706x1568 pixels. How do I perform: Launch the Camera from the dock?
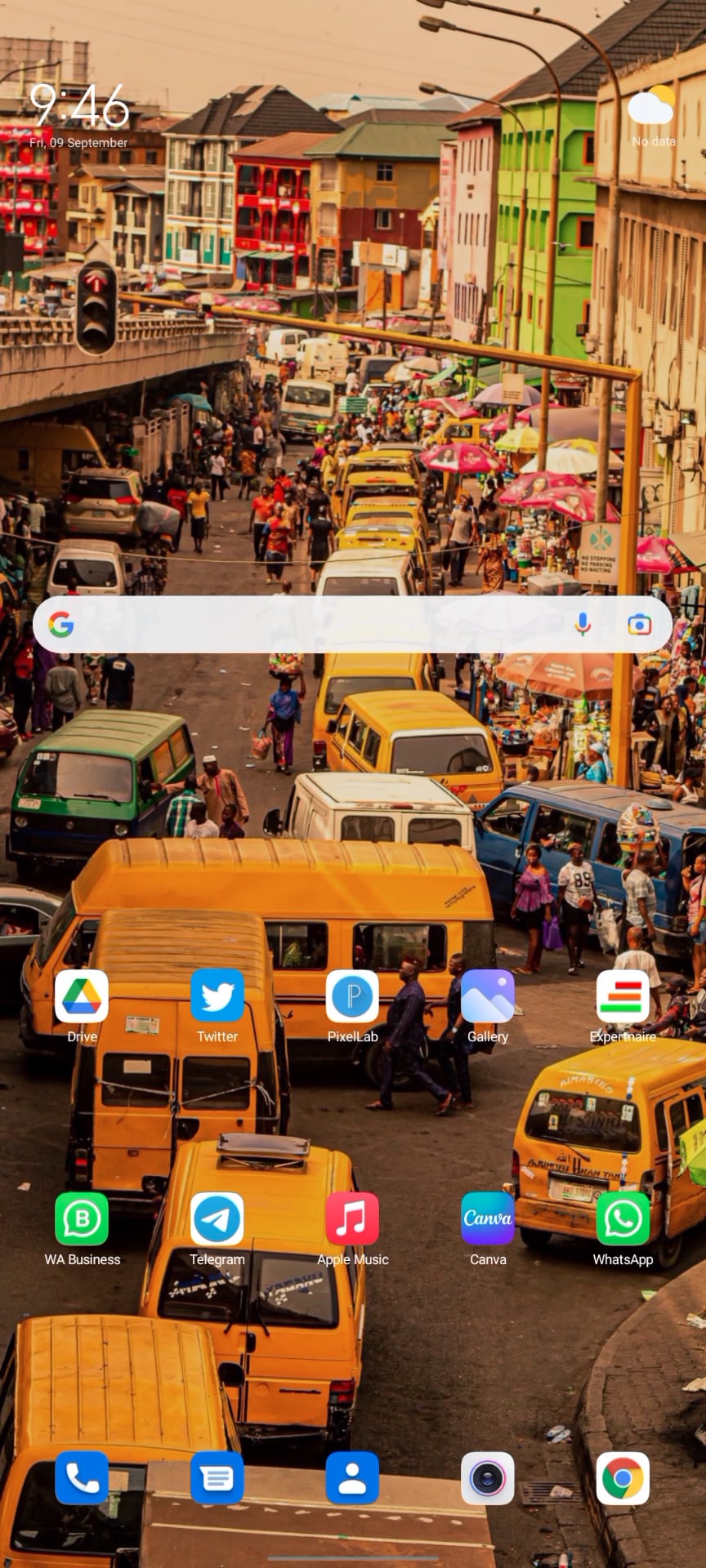pyautogui.click(x=488, y=1478)
